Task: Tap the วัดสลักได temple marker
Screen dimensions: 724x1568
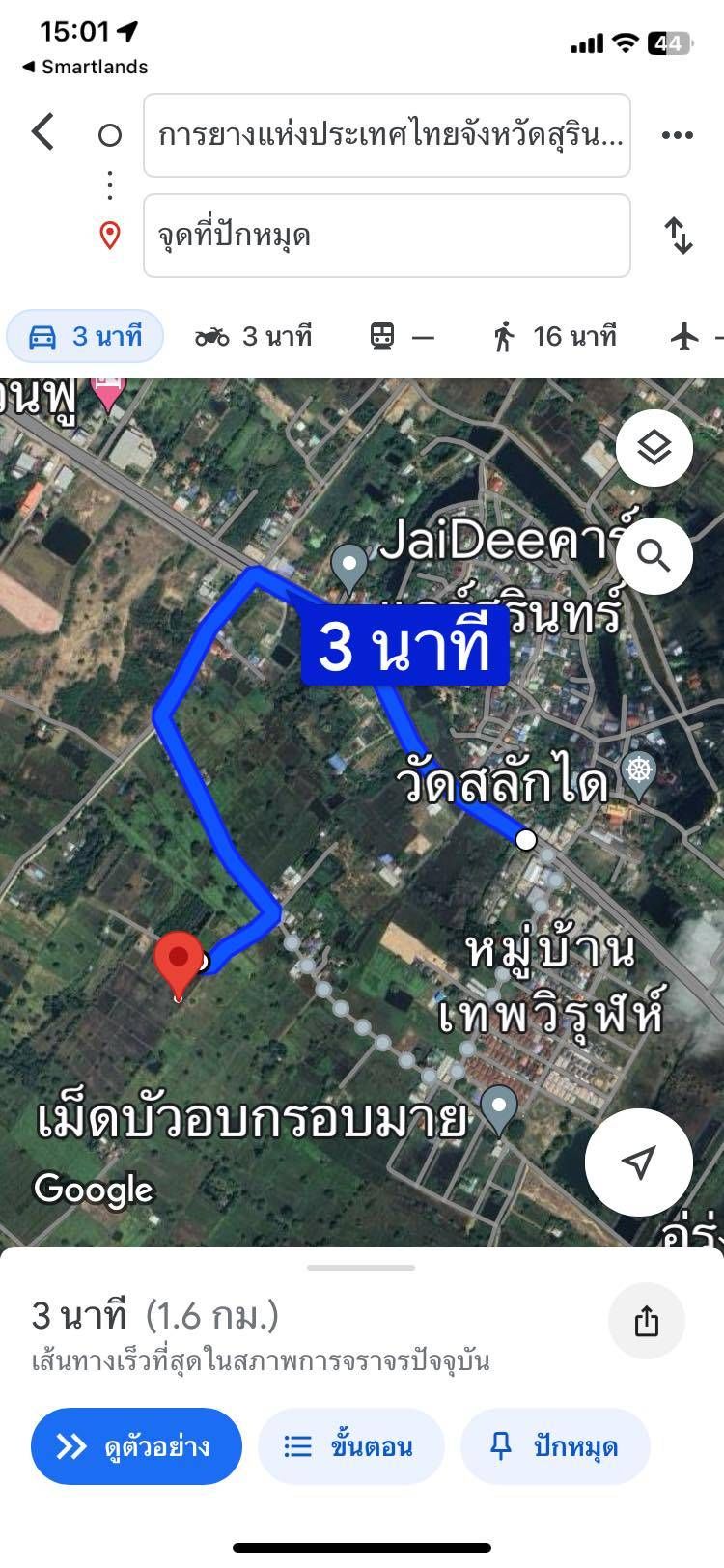Action: tap(639, 774)
